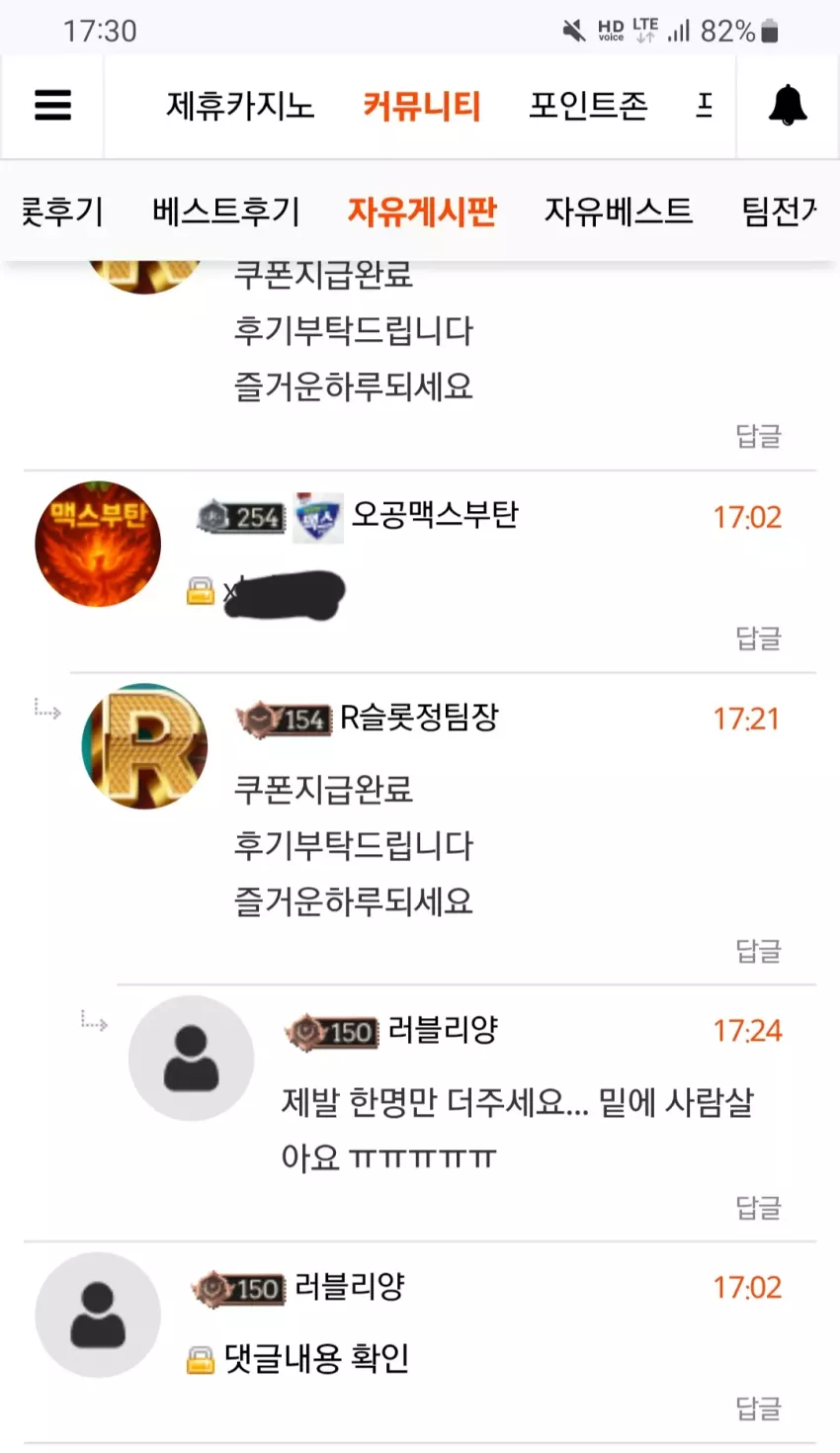Screen dimensions: 840x1453
Task: Select the 자유게시판 sub-tab
Action: click(422, 211)
